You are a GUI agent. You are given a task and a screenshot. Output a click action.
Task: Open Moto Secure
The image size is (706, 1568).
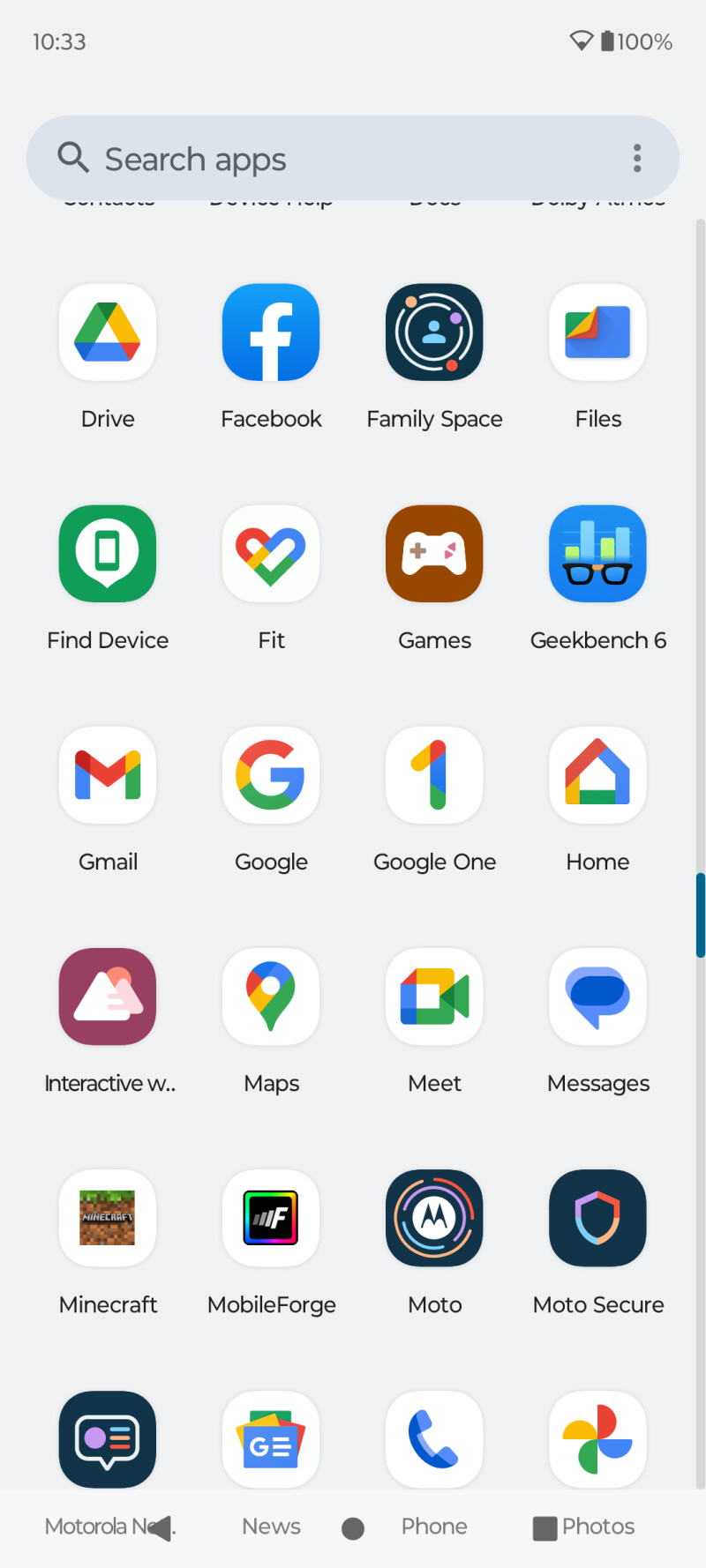(597, 1218)
